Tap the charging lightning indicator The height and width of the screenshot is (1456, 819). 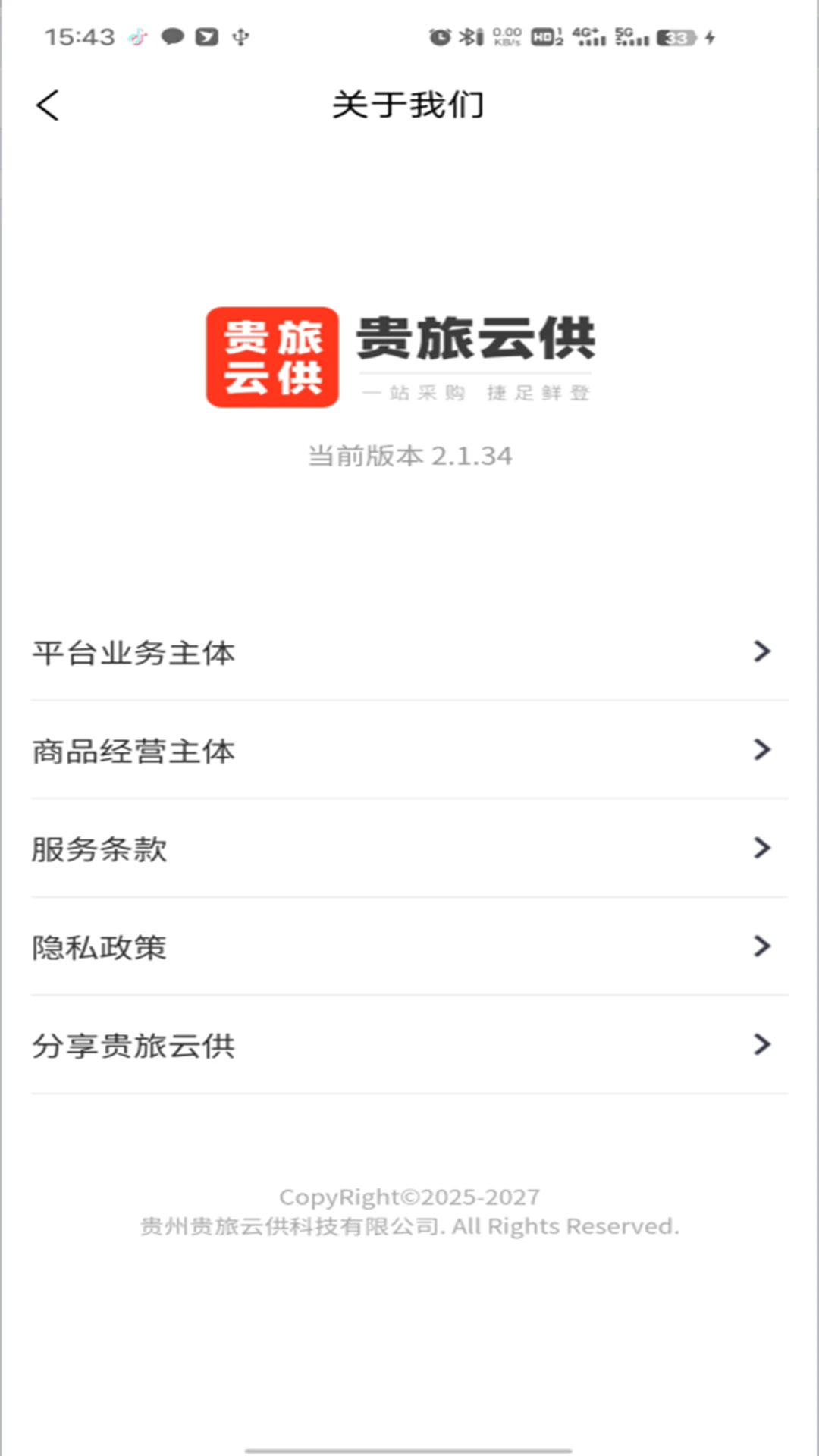pos(711,37)
